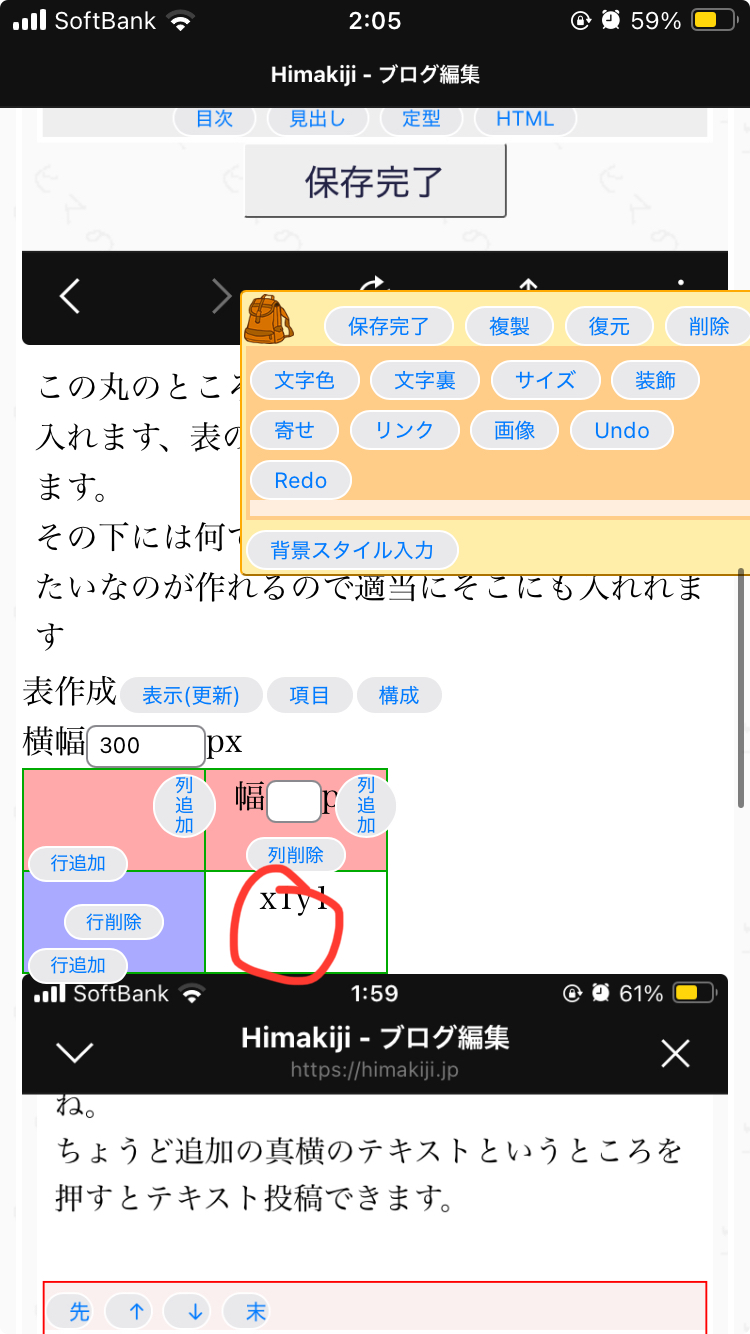This screenshot has height=1334, width=750.
Task: Undo the last edit
Action: pos(621,430)
